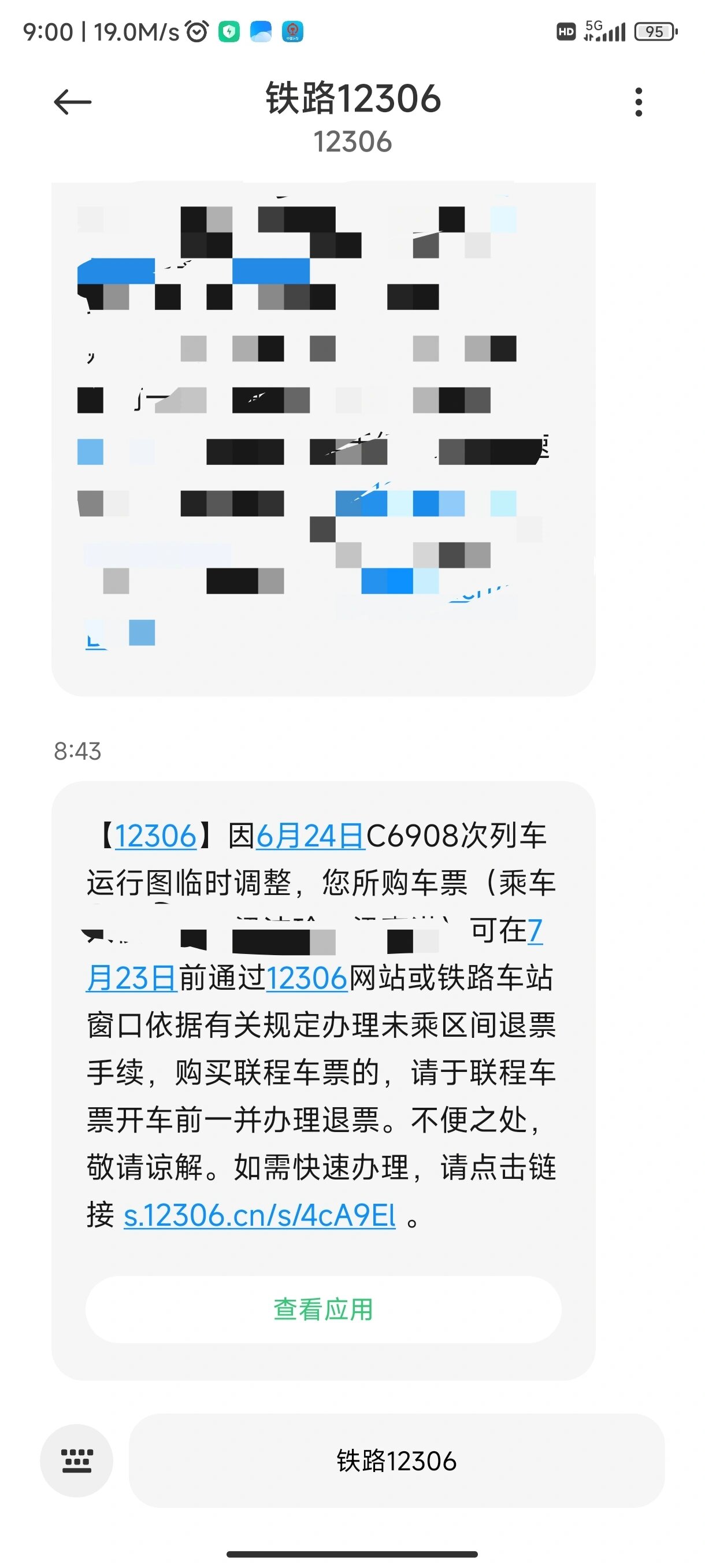Tap the underlined 6月24日 date link
Screen dimensions: 705x1568
(x=310, y=835)
